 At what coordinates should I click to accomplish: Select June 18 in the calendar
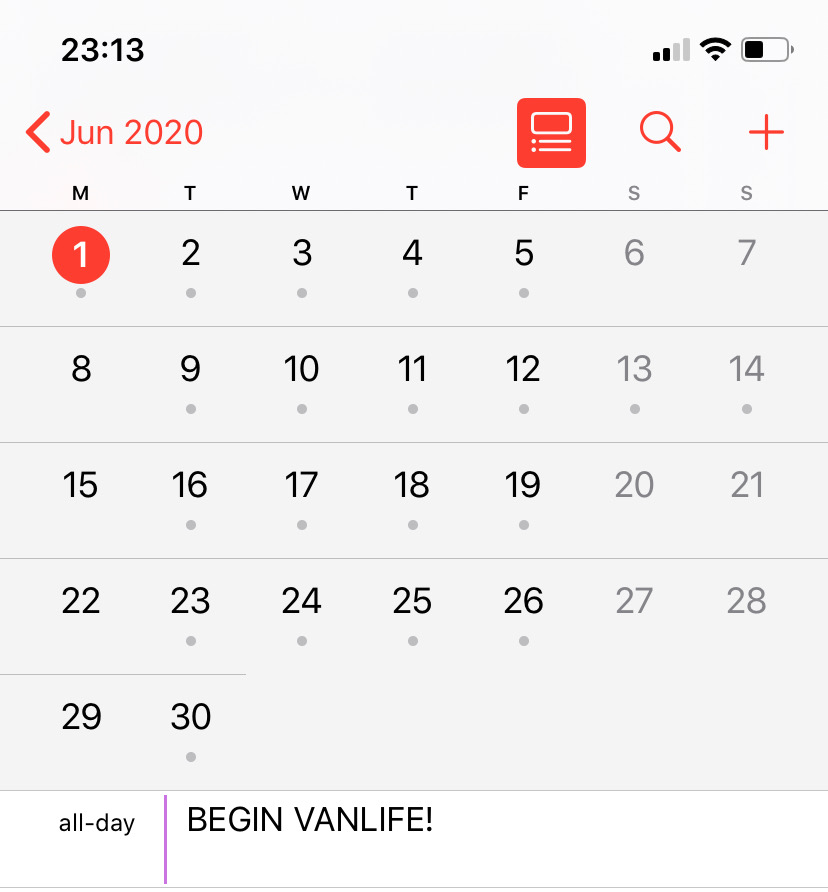pos(412,486)
